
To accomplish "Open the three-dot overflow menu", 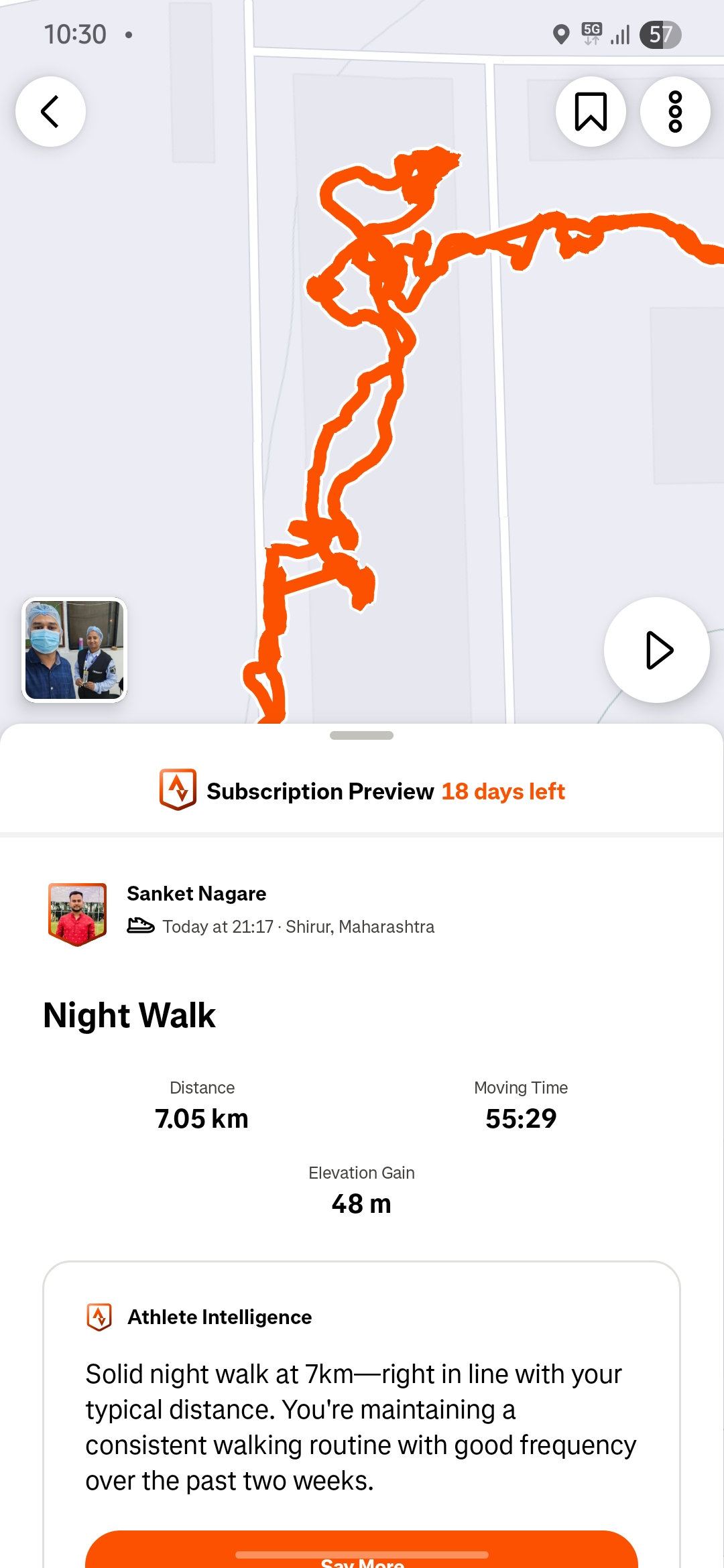I will click(675, 111).
